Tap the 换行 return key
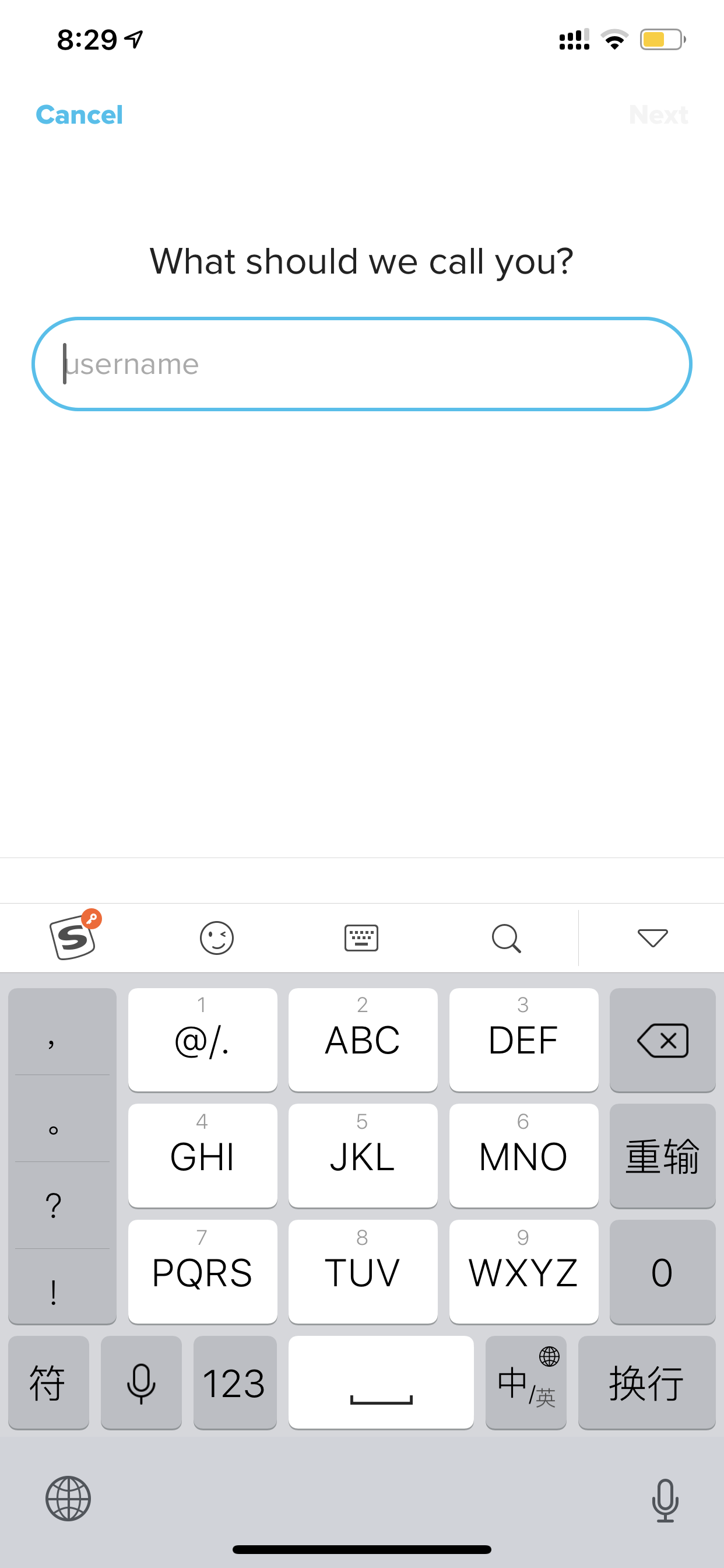Image resolution: width=724 pixels, height=1568 pixels. (646, 1382)
